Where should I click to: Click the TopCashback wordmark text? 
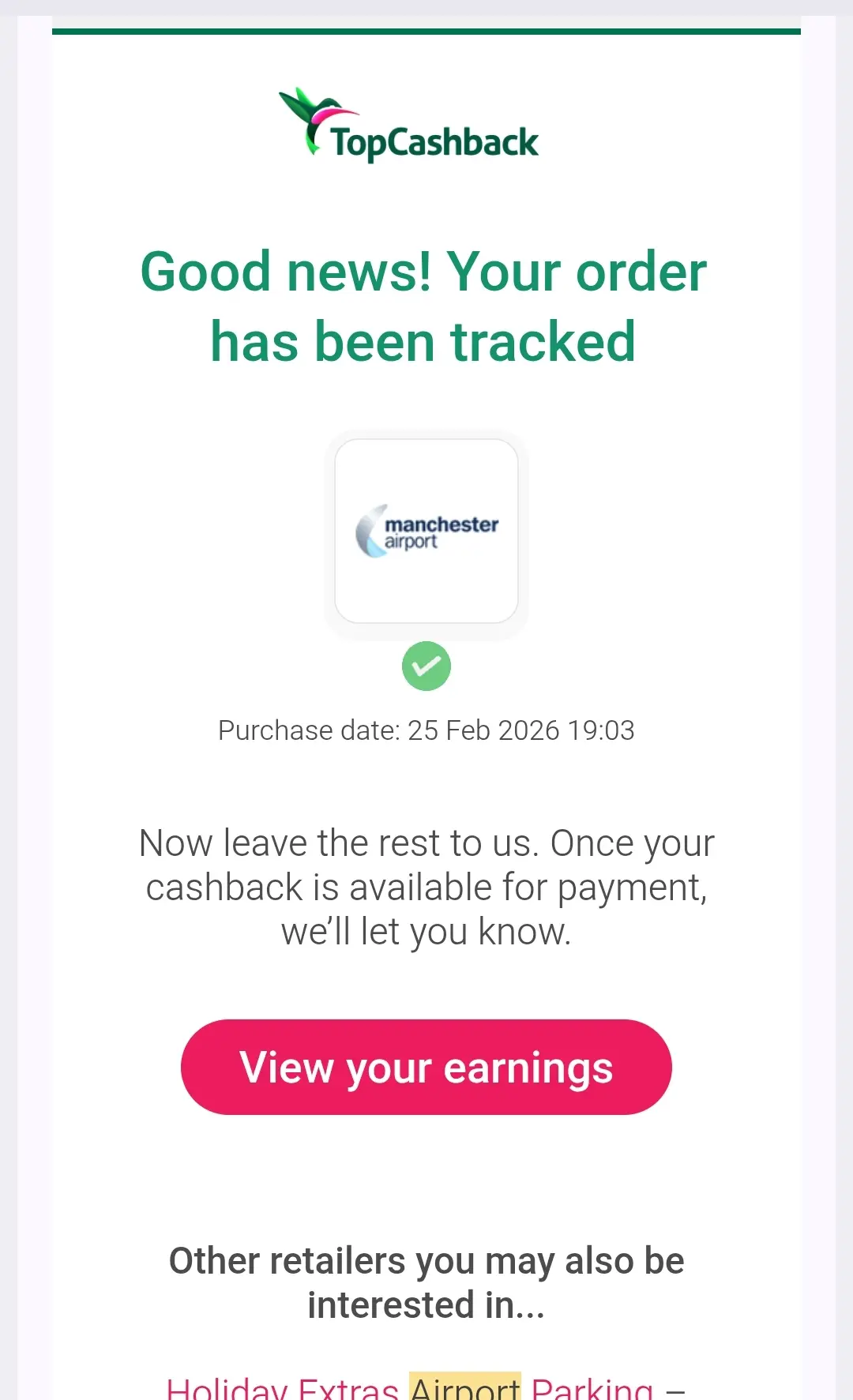coord(434,141)
